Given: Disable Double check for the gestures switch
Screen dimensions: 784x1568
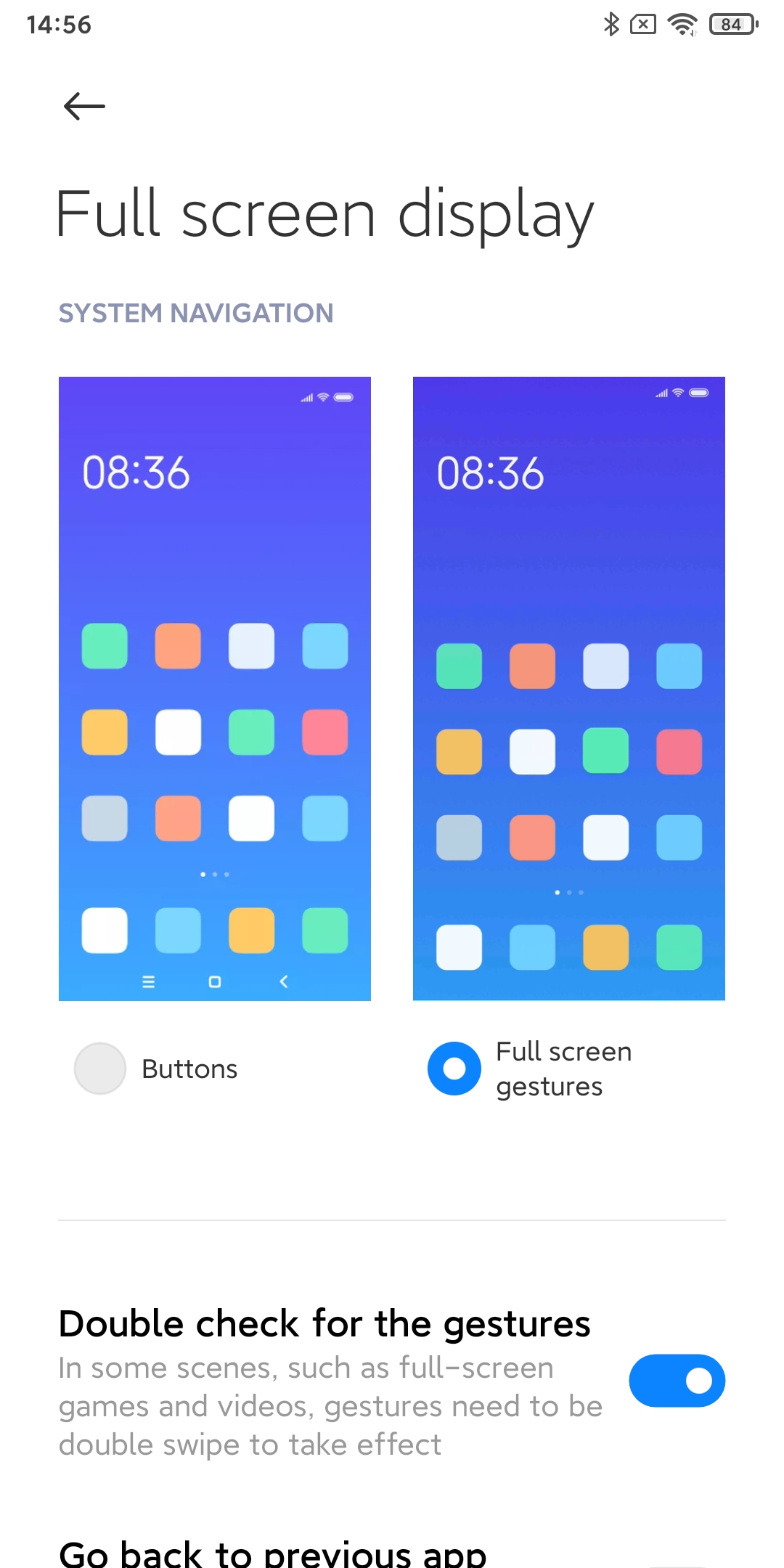Looking at the screenshot, I should [677, 1381].
